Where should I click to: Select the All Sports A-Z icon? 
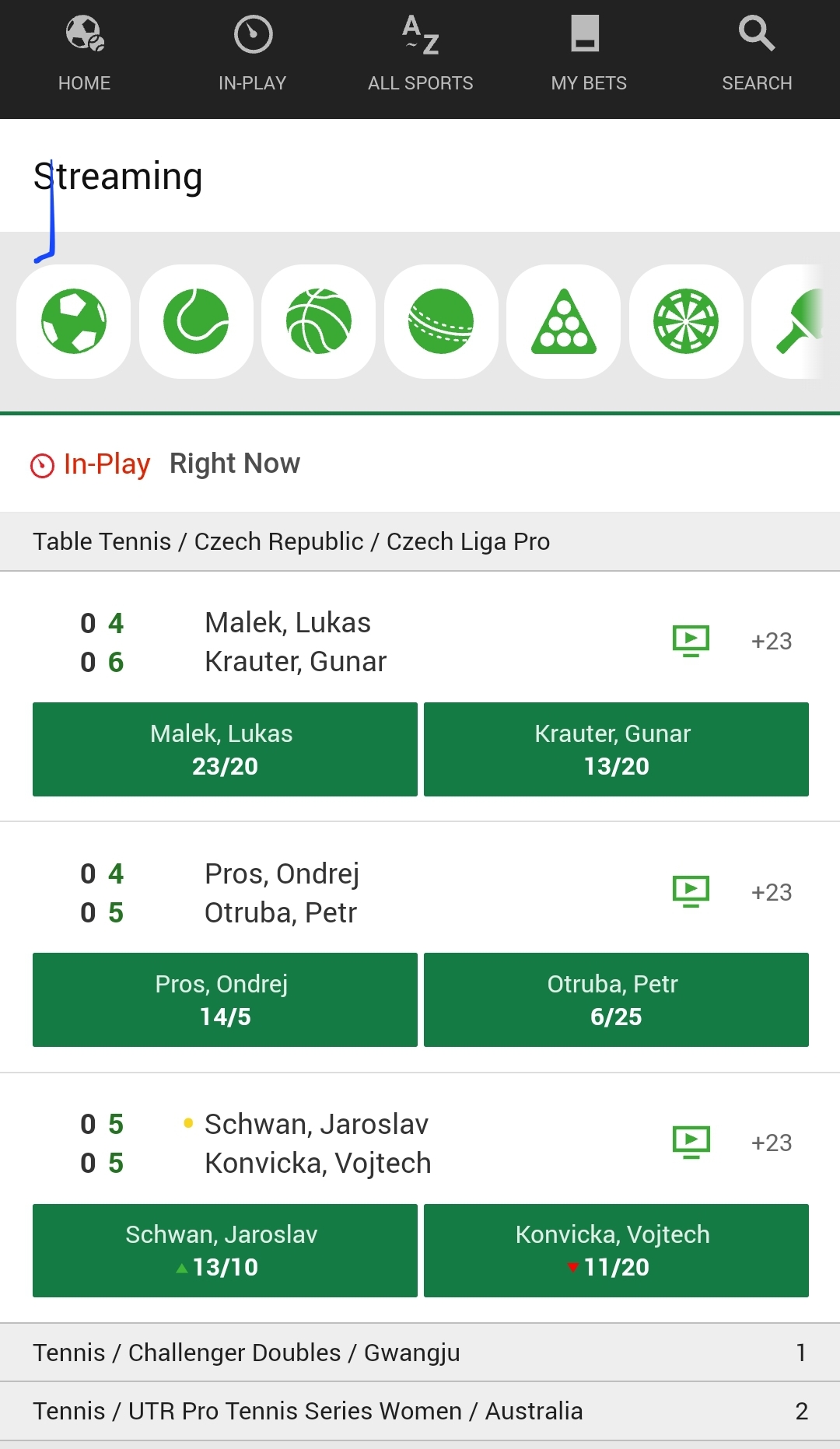coord(420,51)
